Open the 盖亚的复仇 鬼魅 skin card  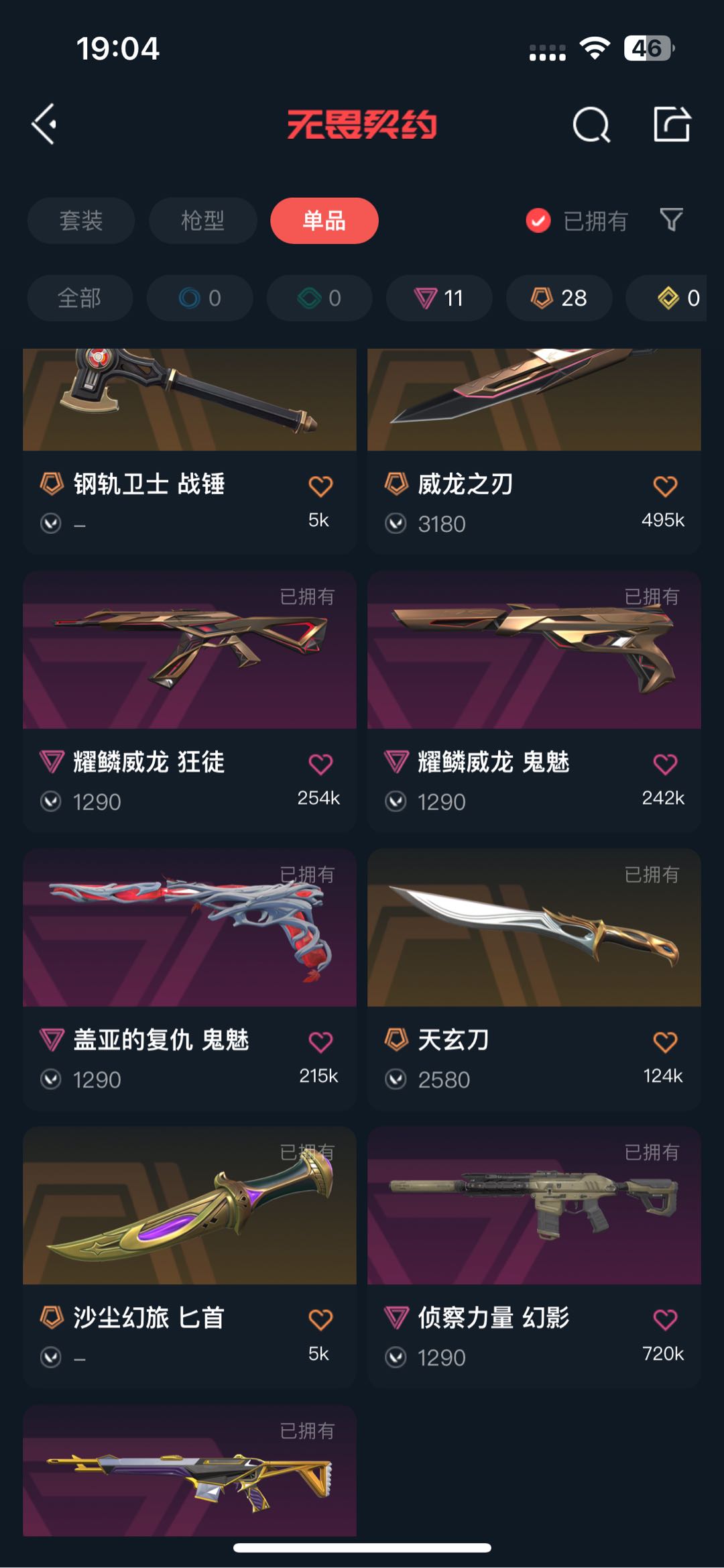point(190,979)
